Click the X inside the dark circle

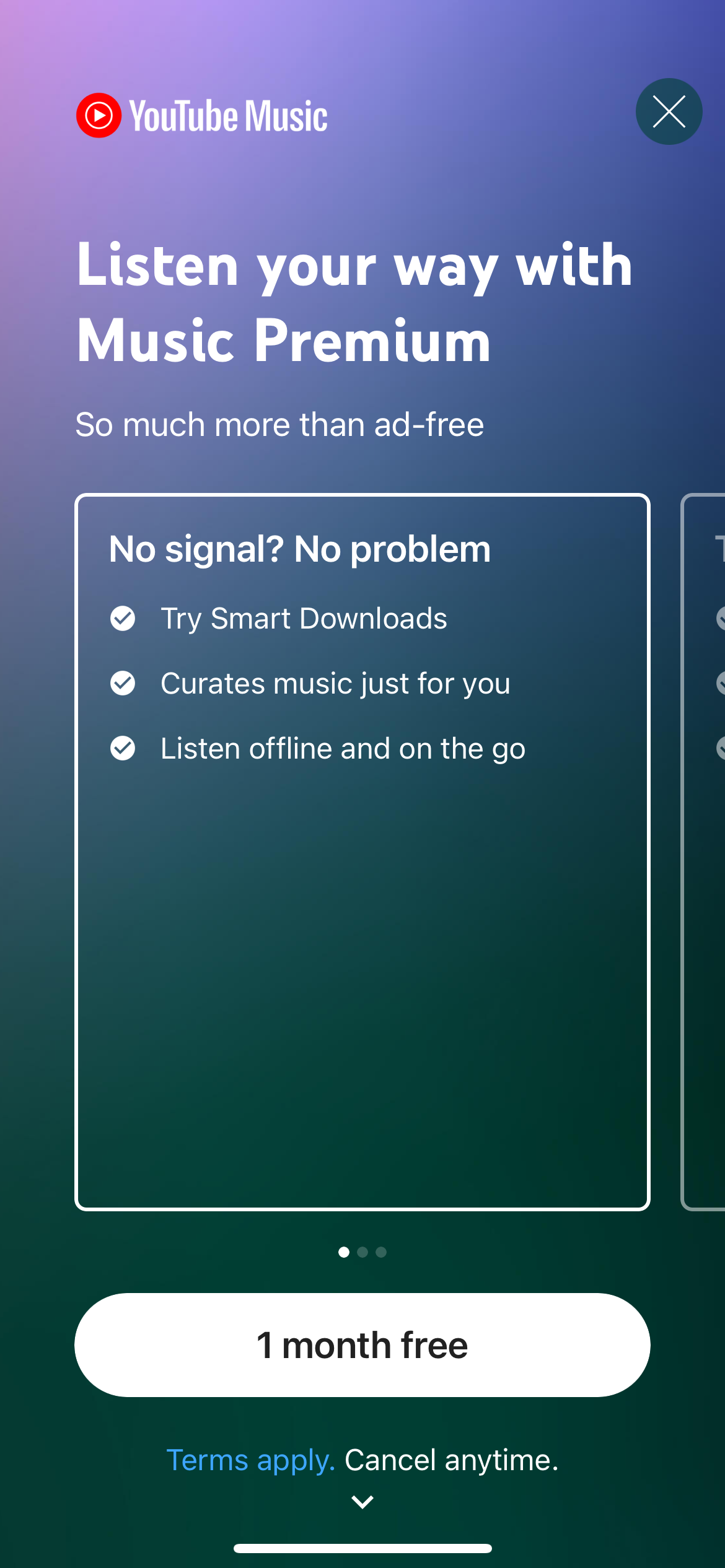pos(669,111)
